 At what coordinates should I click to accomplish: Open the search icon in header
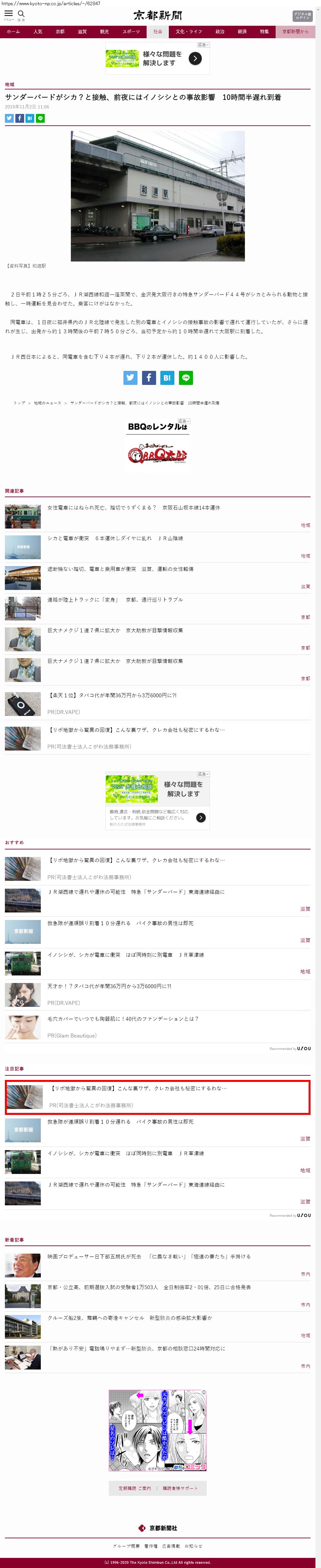pos(21,14)
